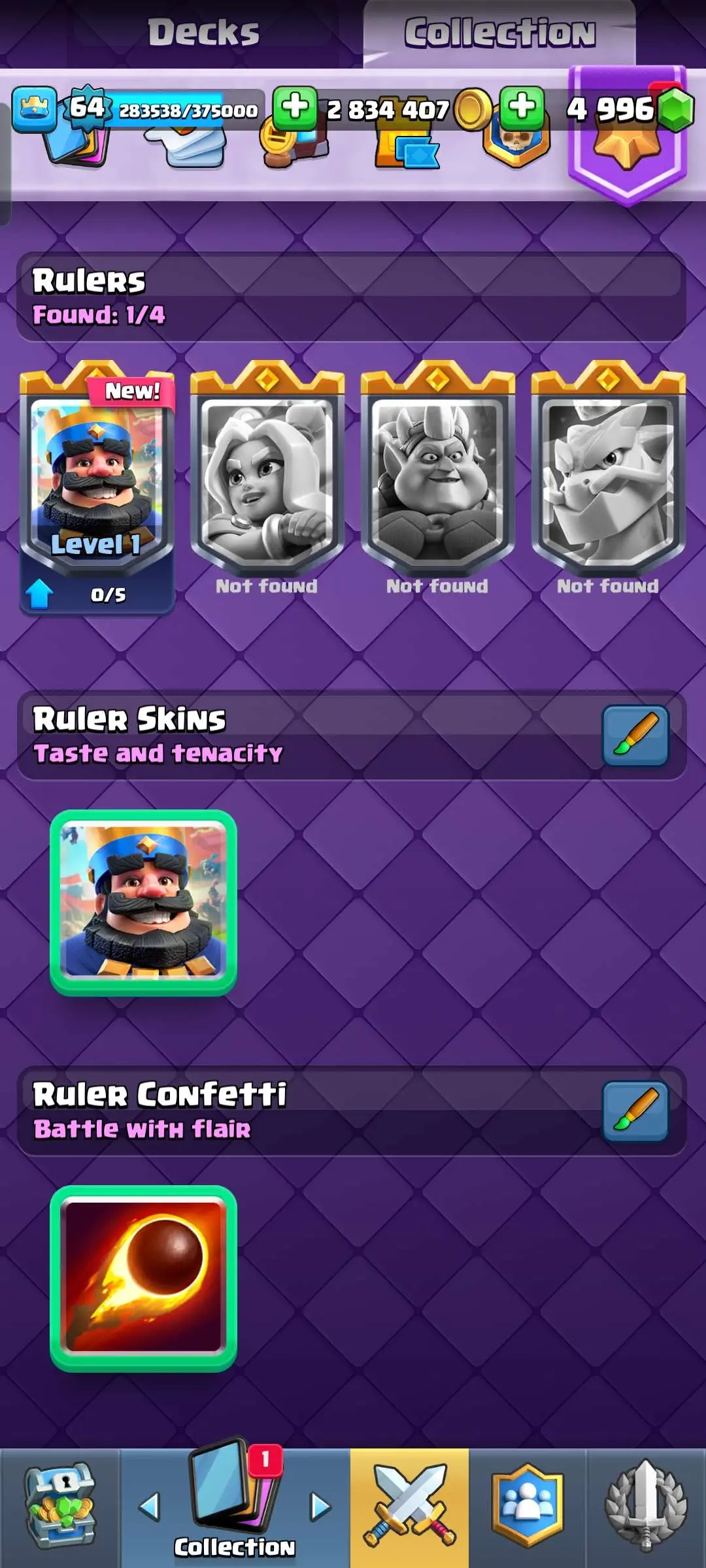
Task: Open the Level 1 King ruler card
Action: point(97,483)
